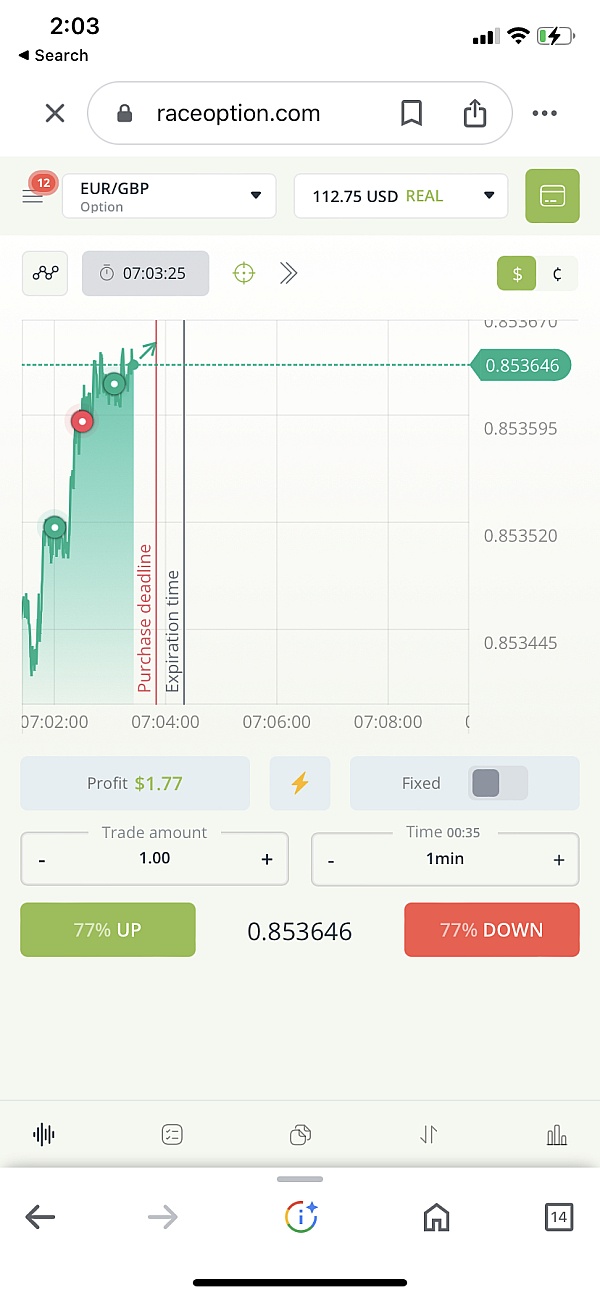Tap the lightning bolt quick trade button
600x1298 pixels.
tap(300, 783)
